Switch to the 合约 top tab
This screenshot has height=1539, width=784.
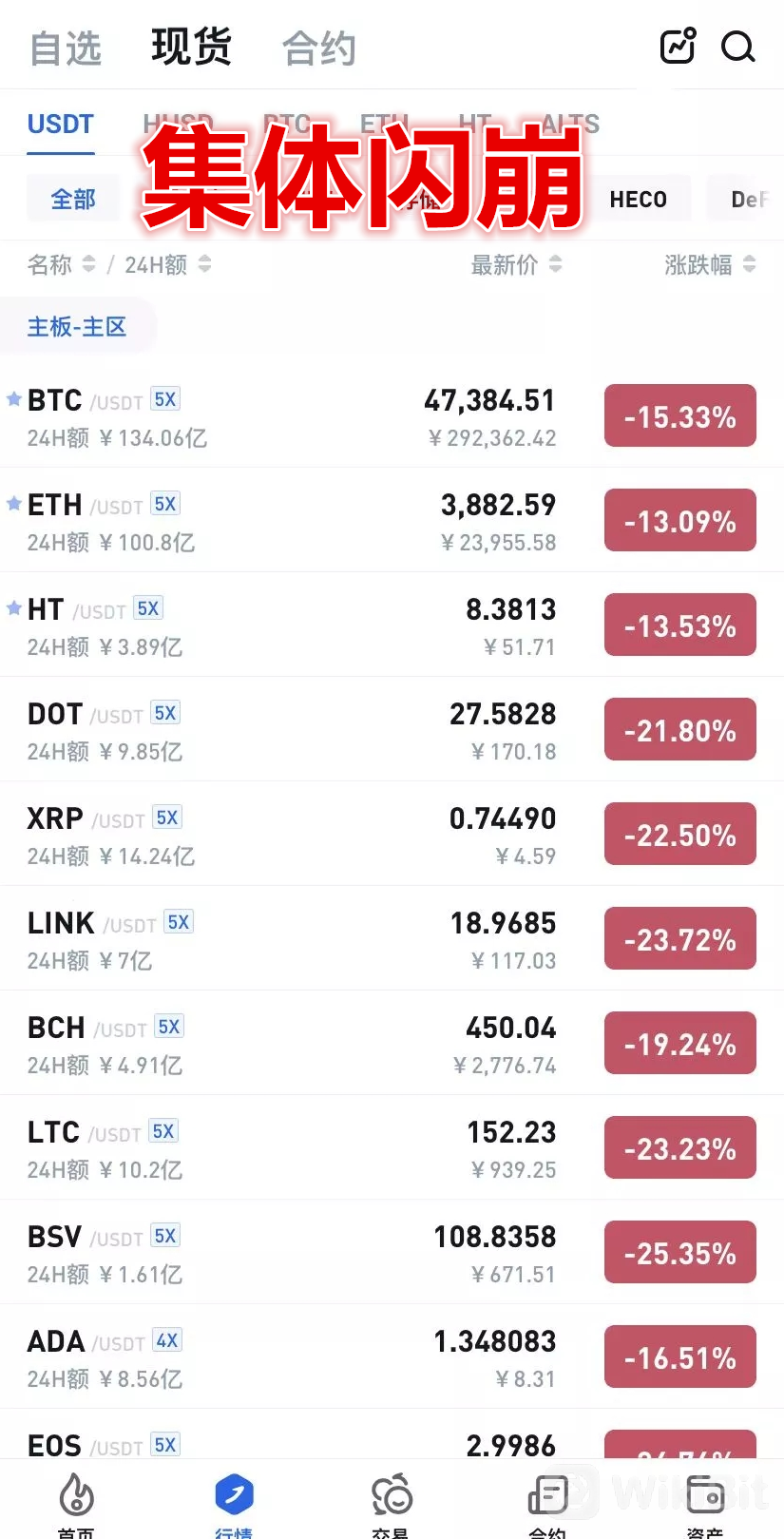coord(319,48)
